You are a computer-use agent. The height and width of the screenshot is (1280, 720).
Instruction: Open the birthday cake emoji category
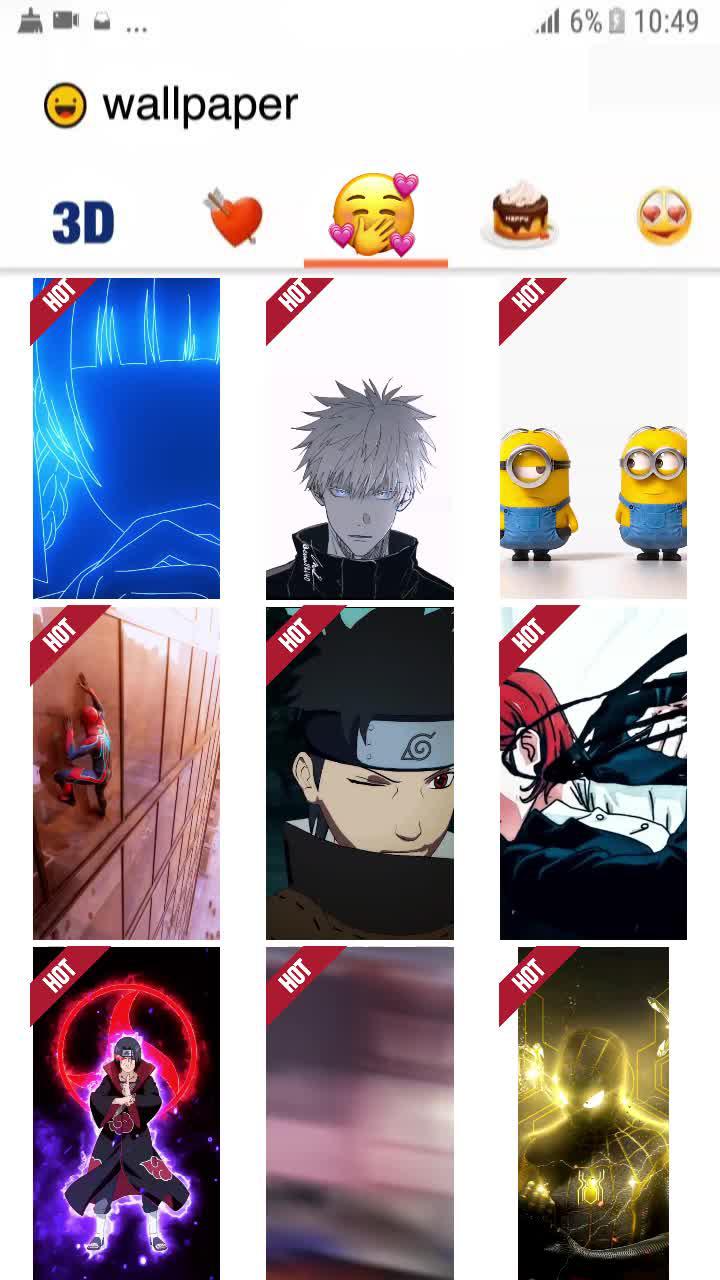coord(520,214)
